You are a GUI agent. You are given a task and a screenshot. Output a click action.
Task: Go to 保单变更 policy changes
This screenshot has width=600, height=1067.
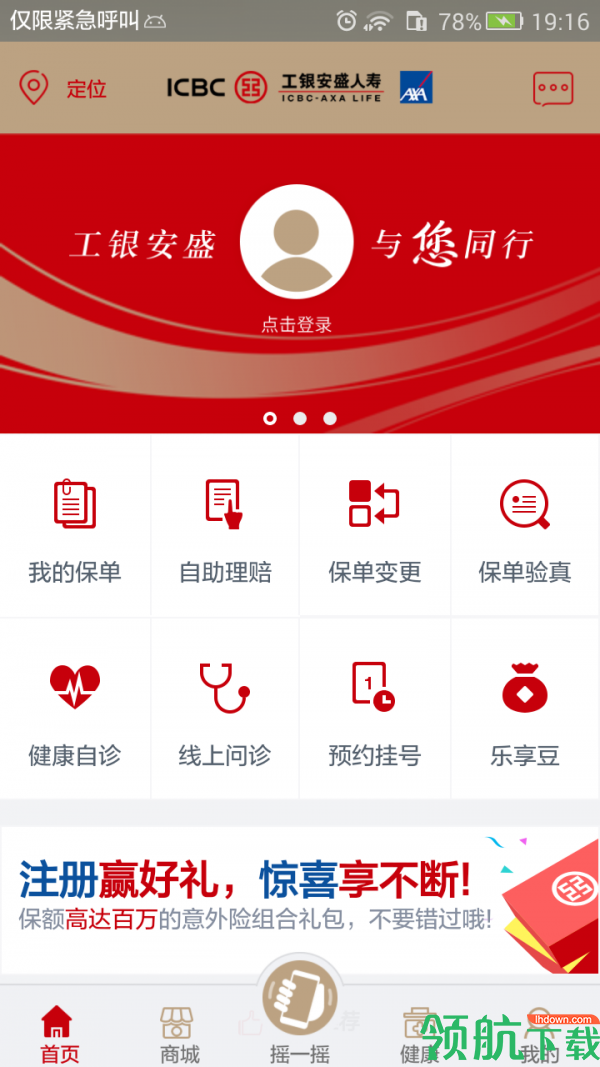click(375, 527)
